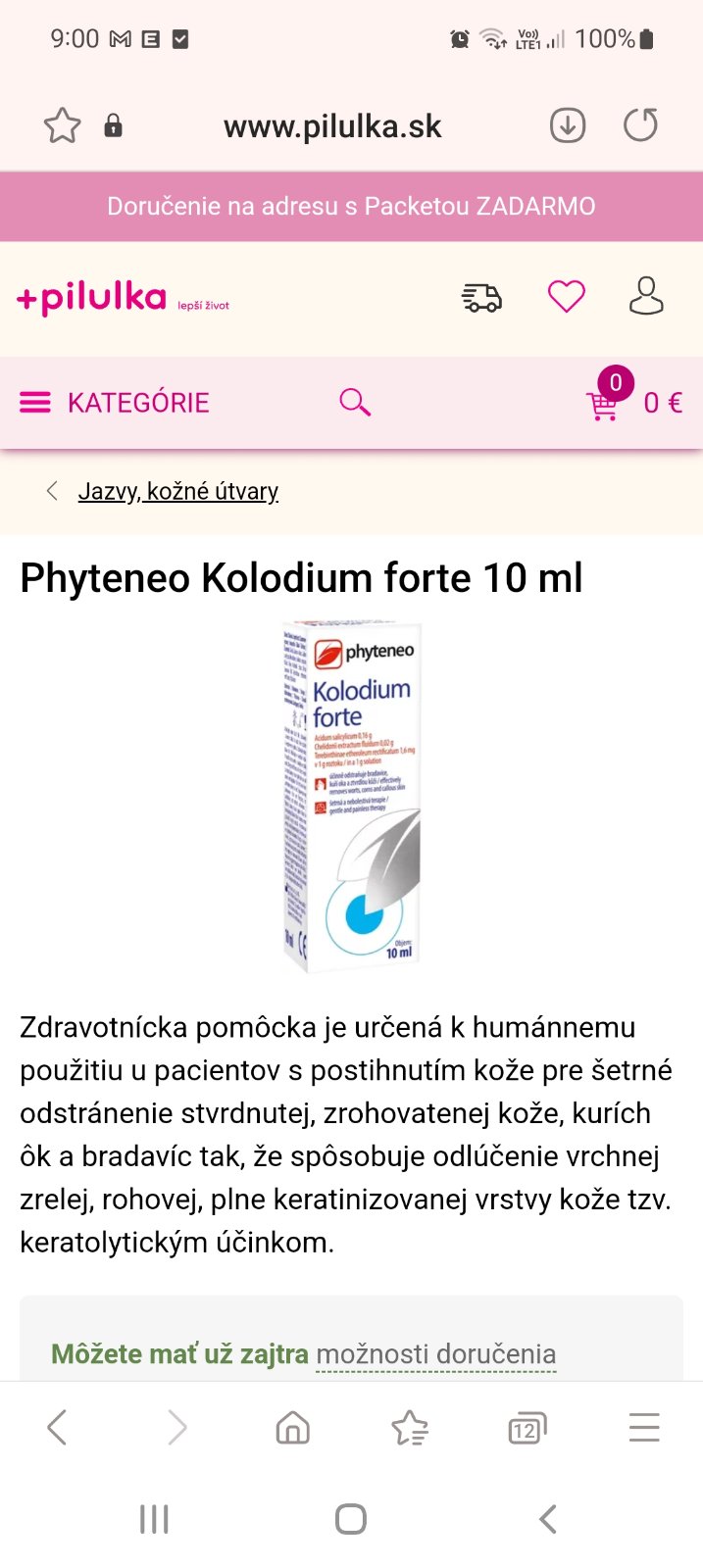Tap the browser download icon

click(x=568, y=125)
